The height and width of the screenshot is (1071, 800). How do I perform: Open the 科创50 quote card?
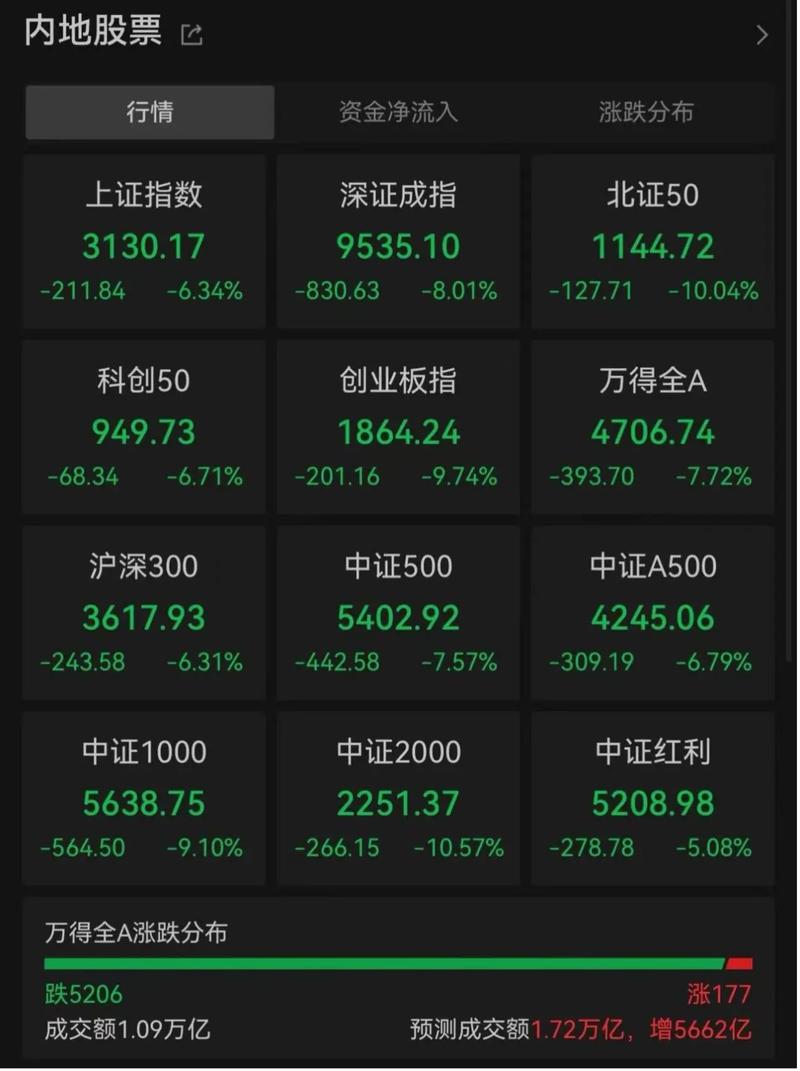point(143,426)
